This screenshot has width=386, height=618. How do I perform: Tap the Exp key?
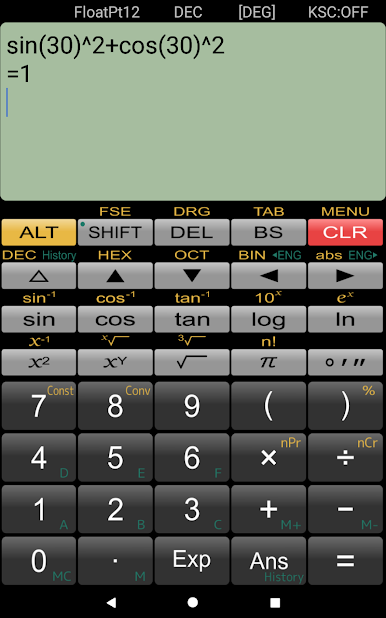point(192,560)
